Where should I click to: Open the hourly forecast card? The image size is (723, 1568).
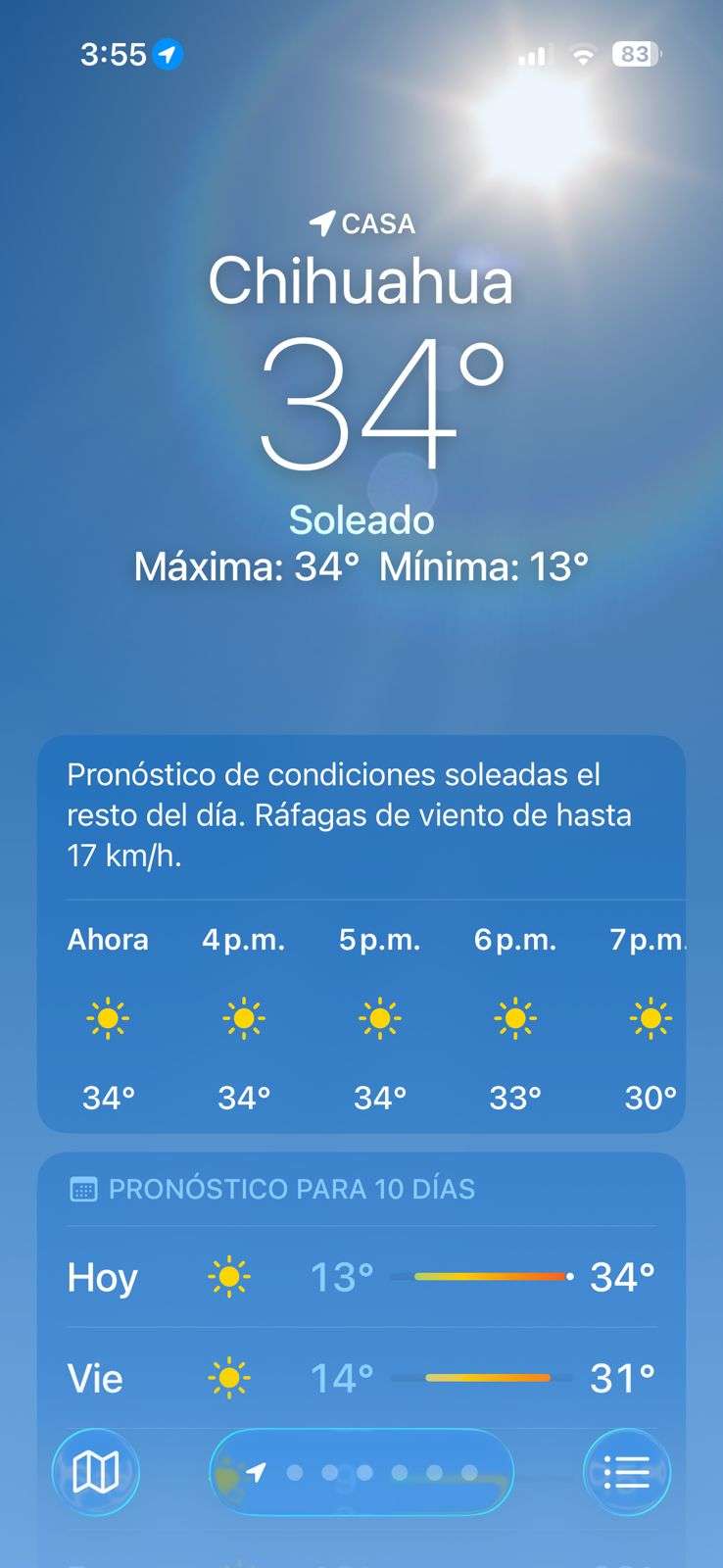[361, 1019]
